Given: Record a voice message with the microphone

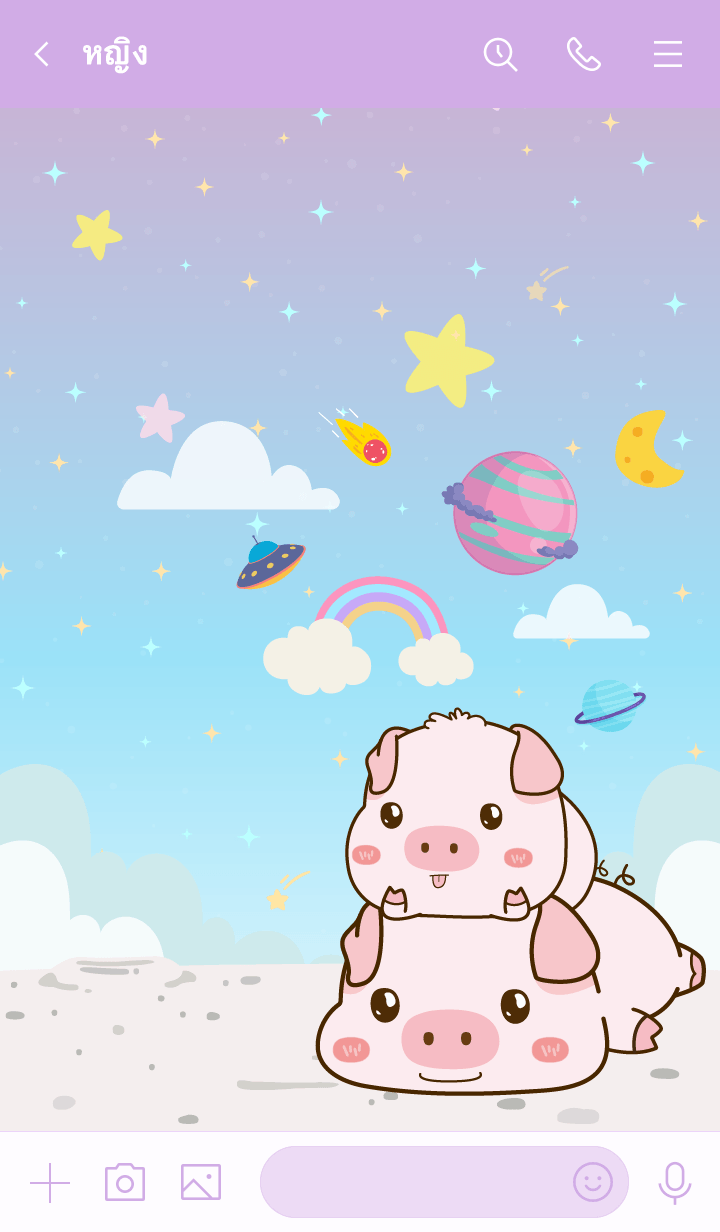Looking at the screenshot, I should coord(675,1182).
